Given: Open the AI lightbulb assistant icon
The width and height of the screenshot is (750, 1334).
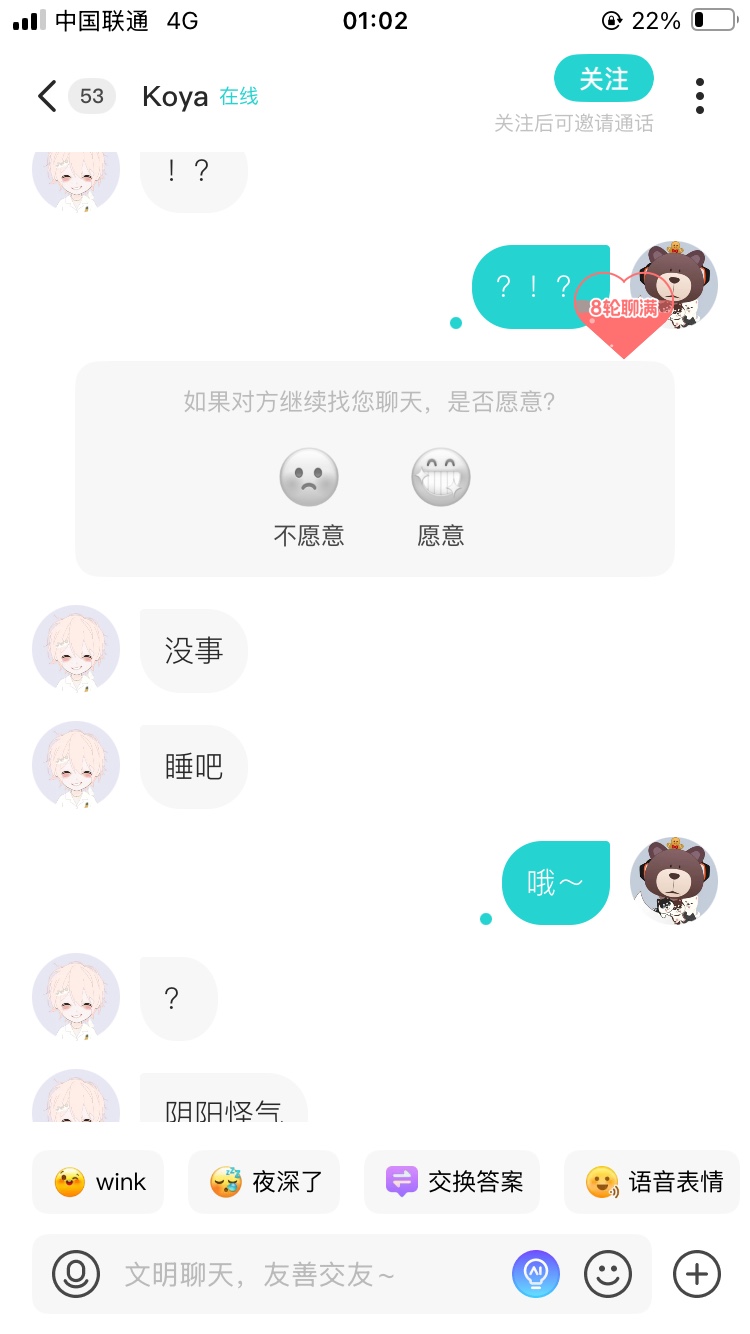Looking at the screenshot, I should 536,1274.
